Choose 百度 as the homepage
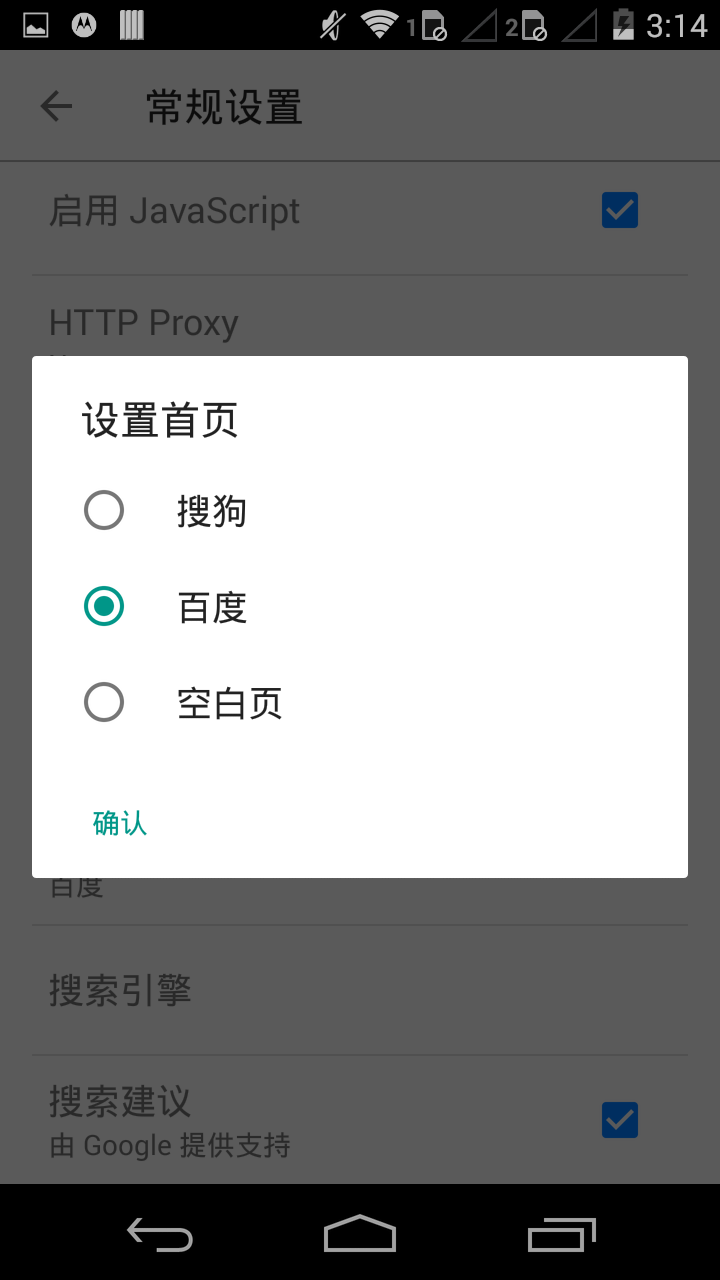 pyautogui.click(x=104, y=607)
